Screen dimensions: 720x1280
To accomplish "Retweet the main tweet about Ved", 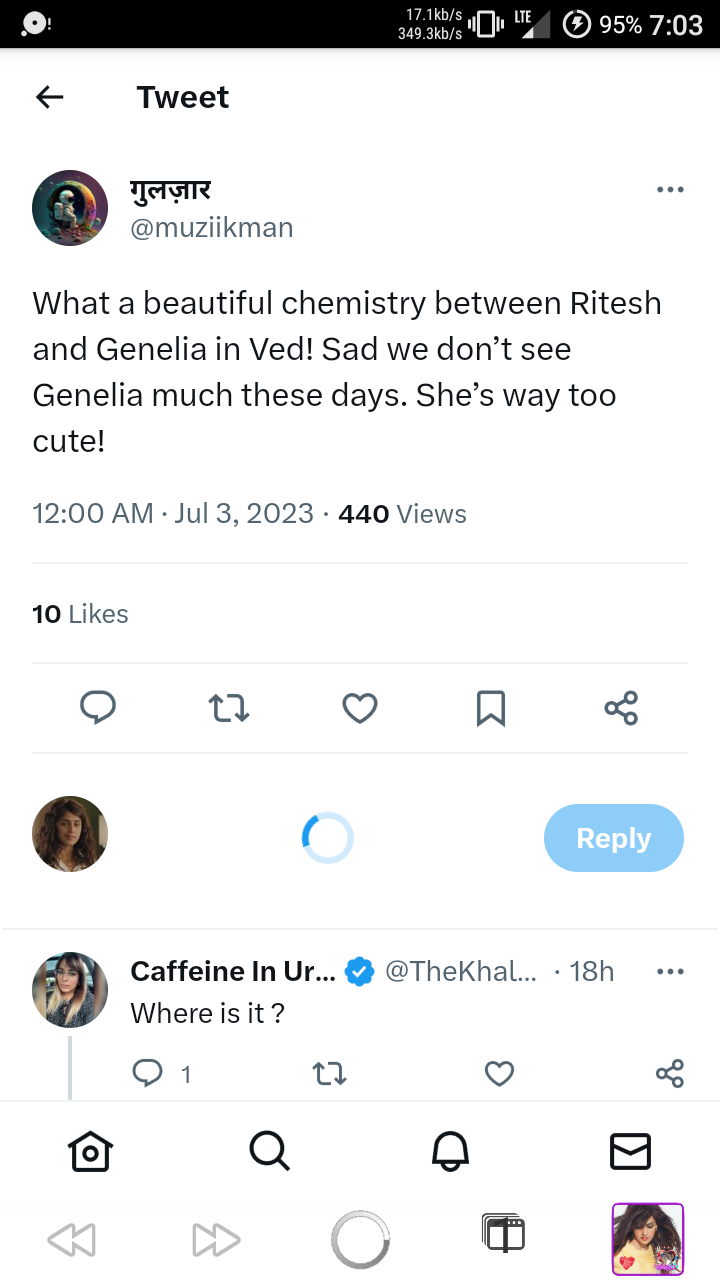I will (x=229, y=709).
